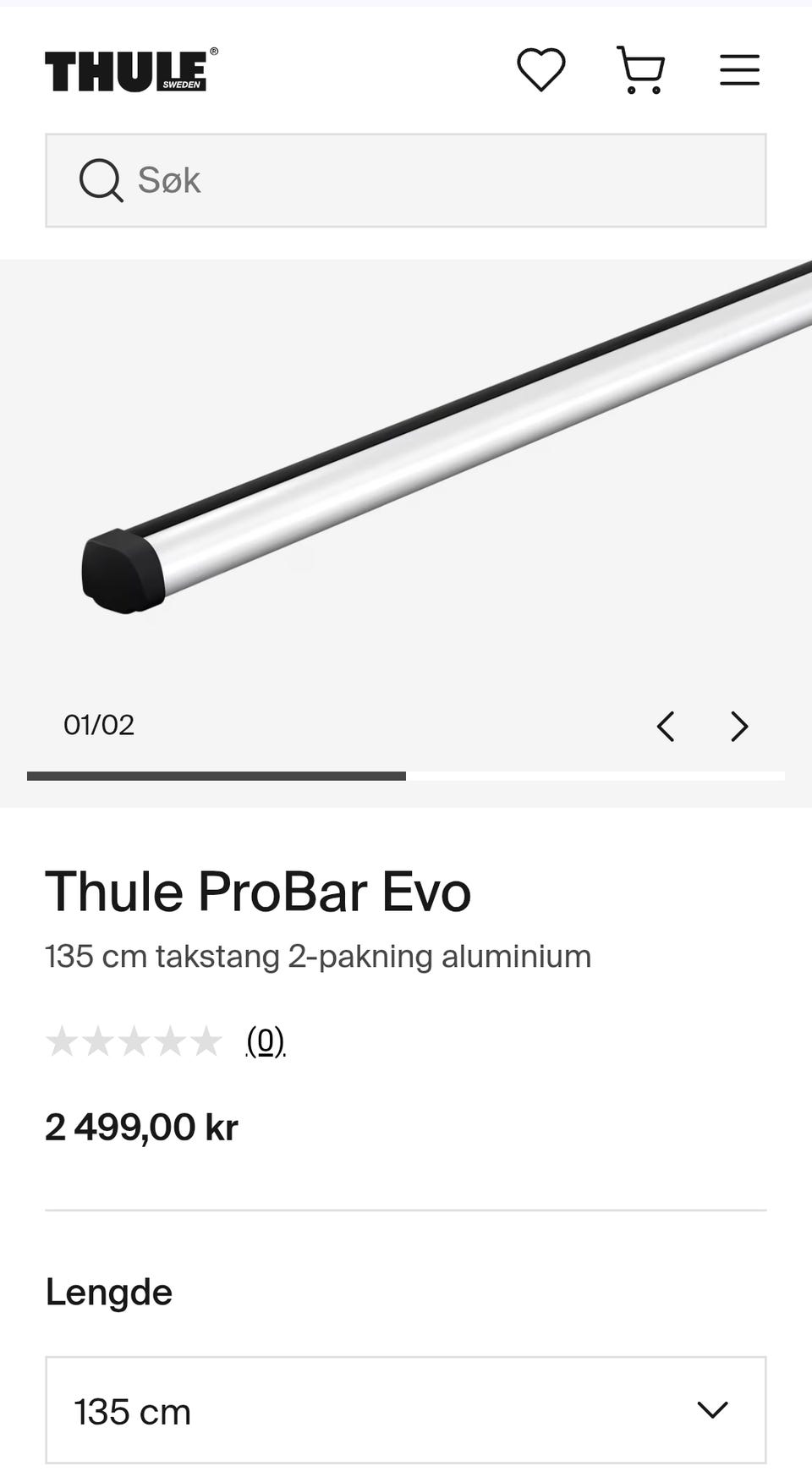The width and height of the screenshot is (812, 1477).
Task: Show the previous product image
Action: tap(667, 726)
